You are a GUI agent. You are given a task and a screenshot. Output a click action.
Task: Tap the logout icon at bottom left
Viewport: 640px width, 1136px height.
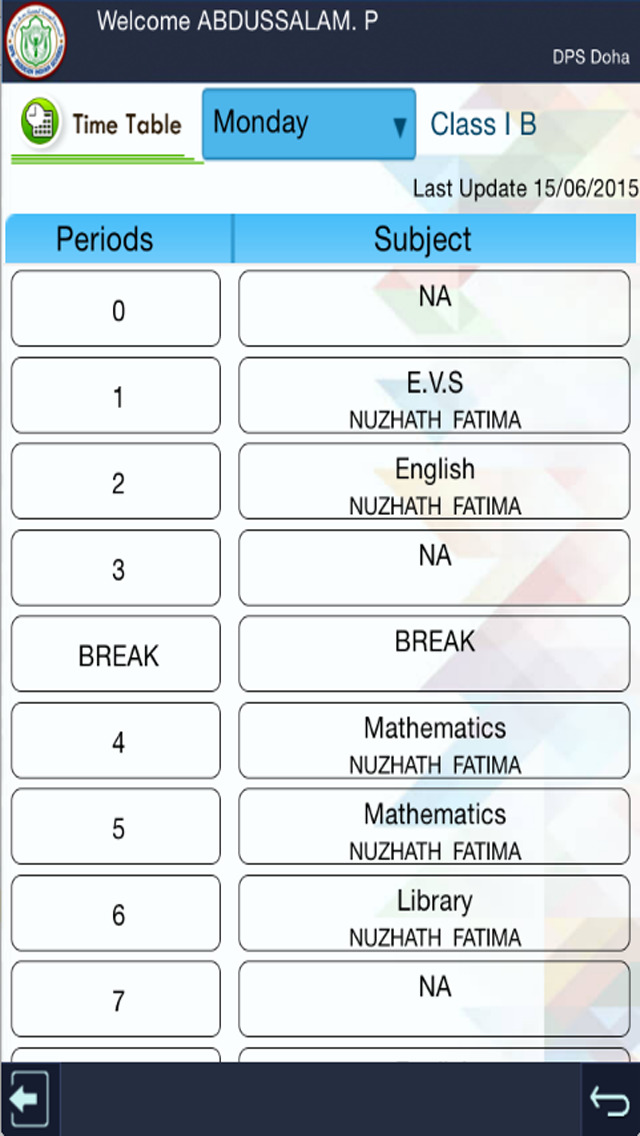click(27, 1099)
